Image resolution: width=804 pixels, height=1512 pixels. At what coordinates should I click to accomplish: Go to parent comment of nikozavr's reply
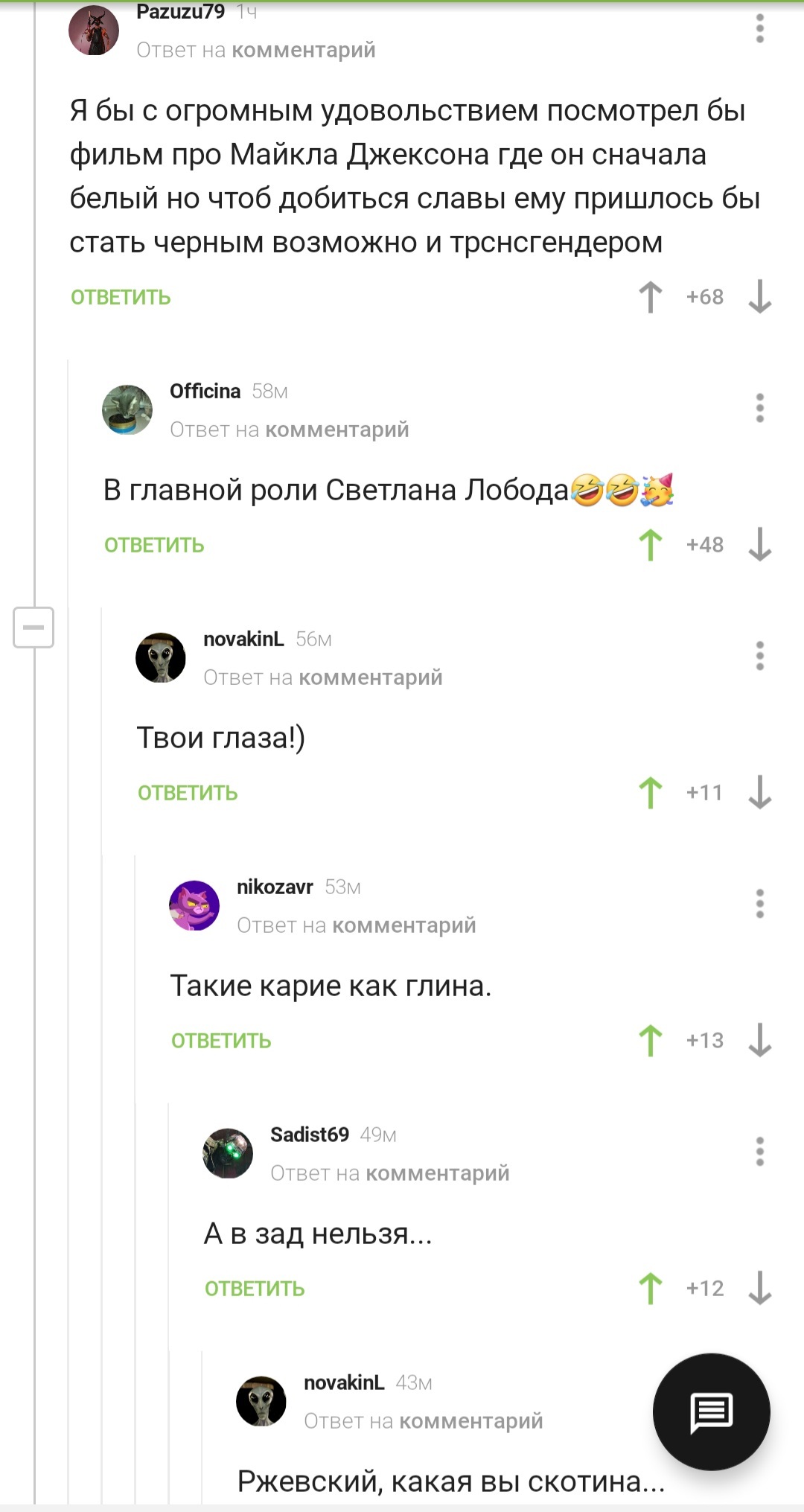[403, 925]
